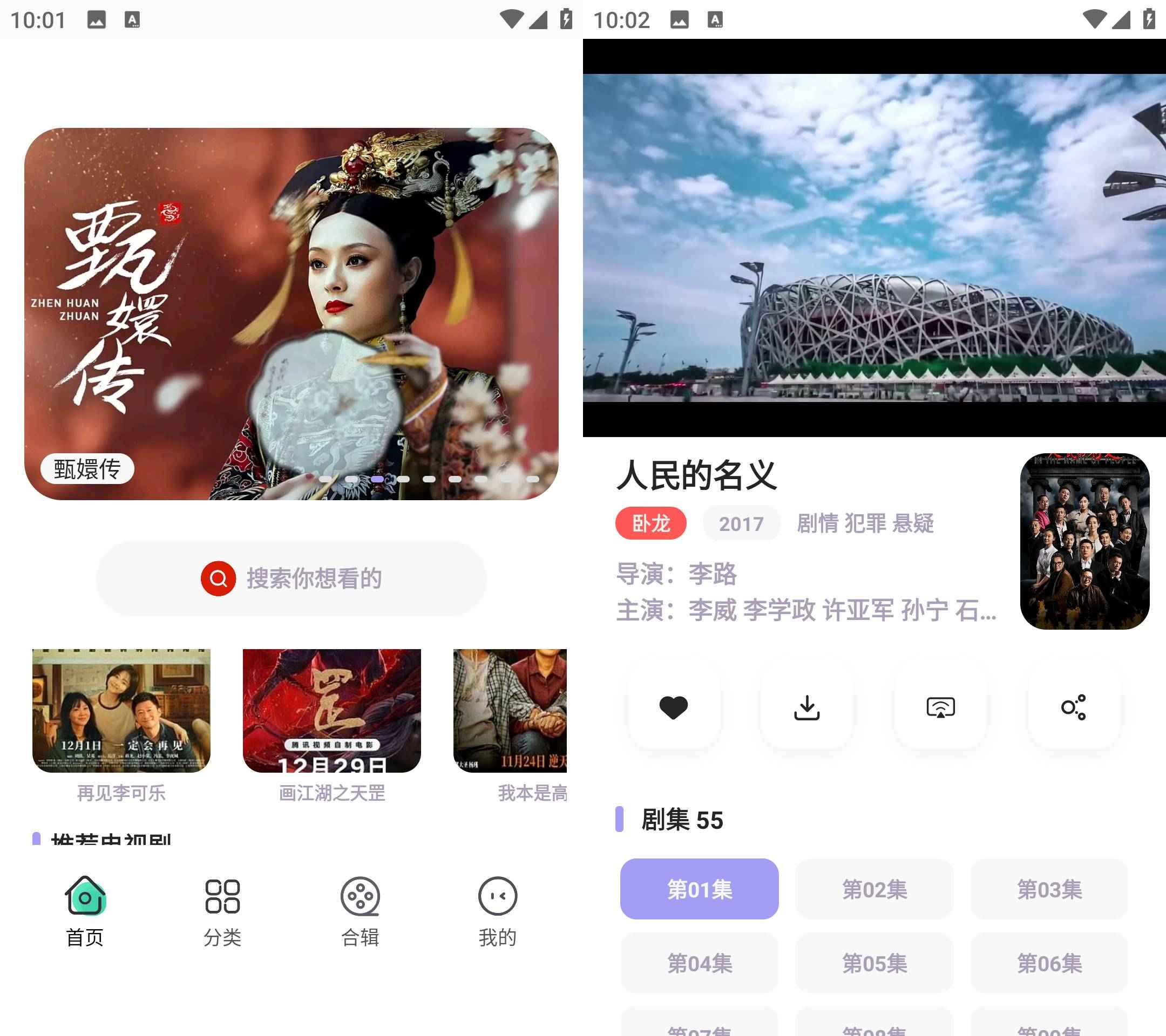Cast the video to a screen
The image size is (1166, 1036).
[x=940, y=707]
